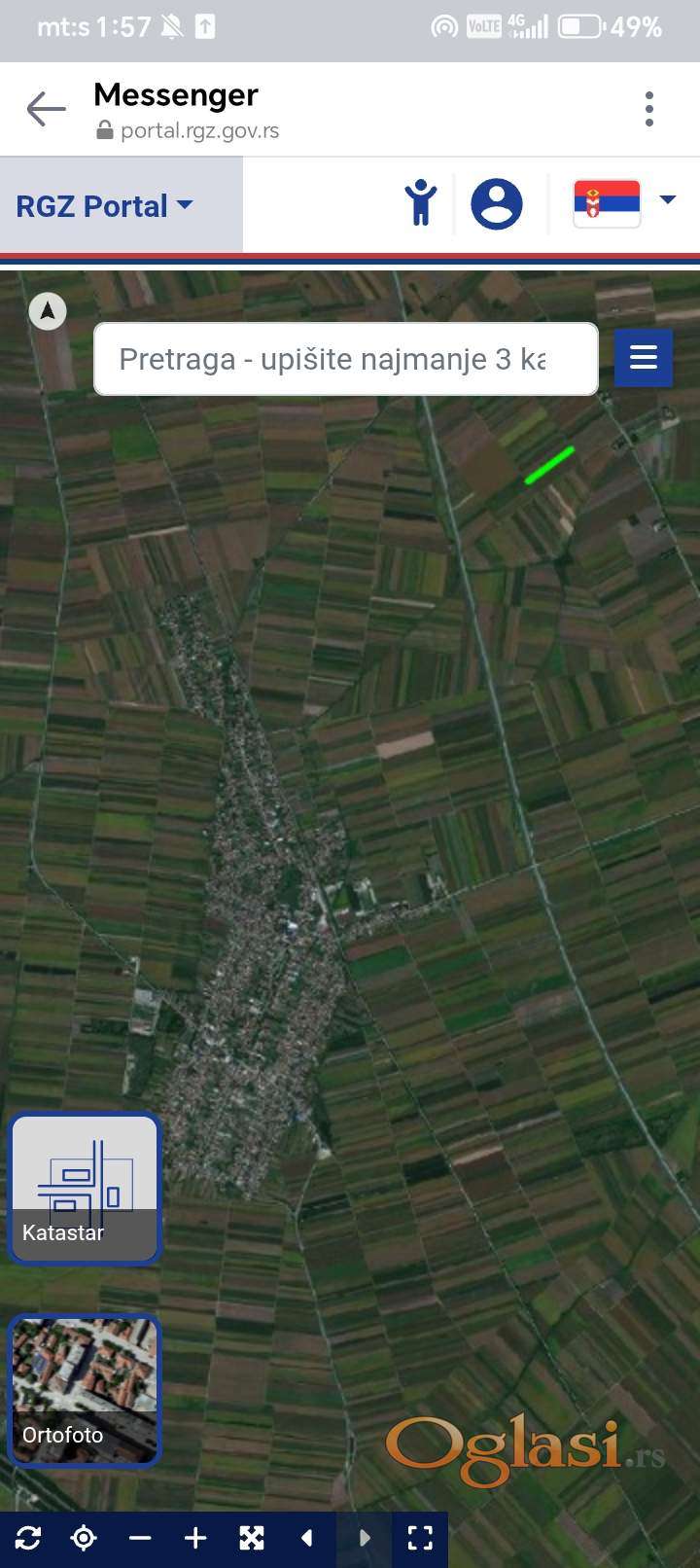The height and width of the screenshot is (1568, 700).
Task: Fit map to full extent
Action: pyautogui.click(x=252, y=1539)
